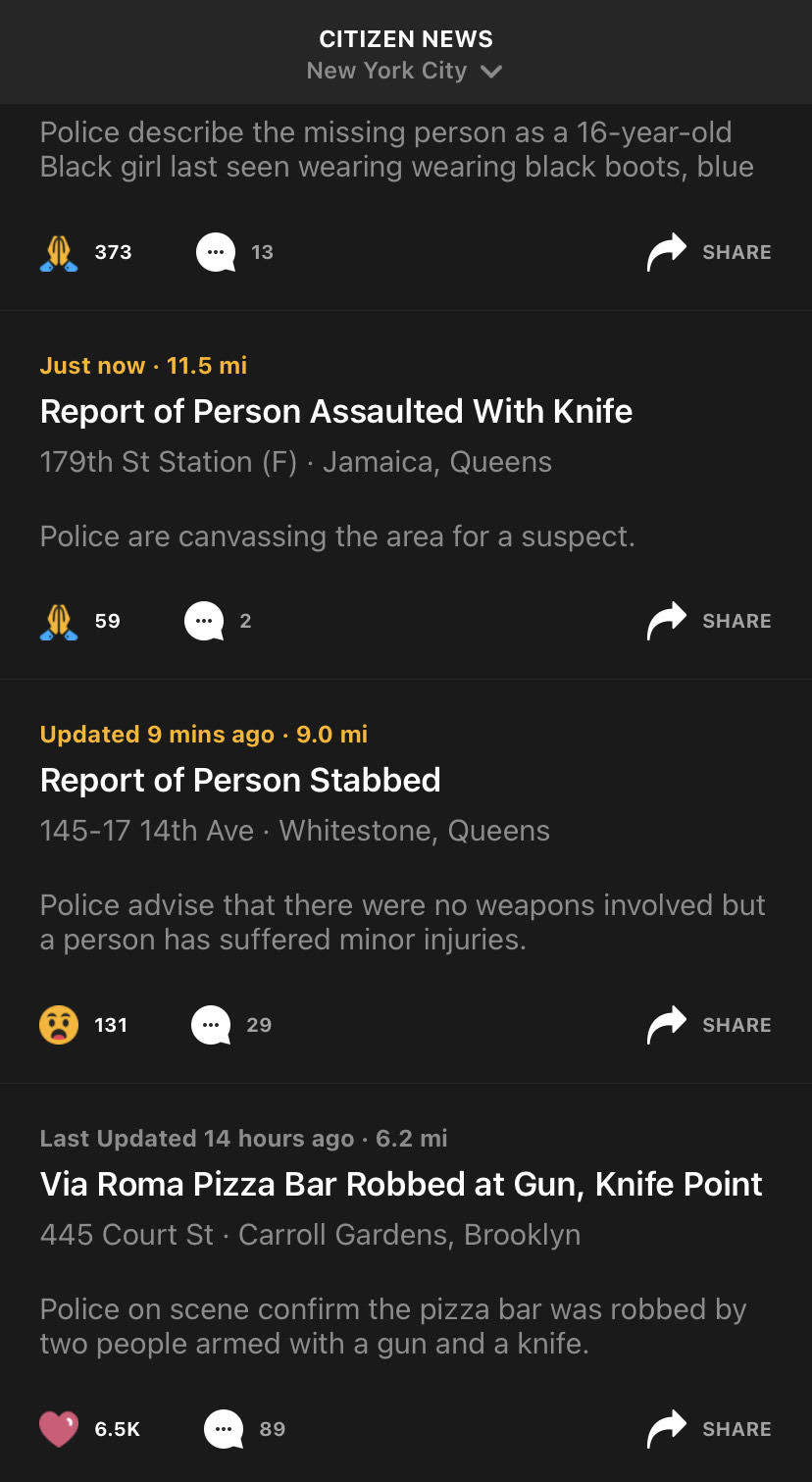React with praying hands to Jamaica knife assault
This screenshot has height=1482, width=812.
(59, 621)
